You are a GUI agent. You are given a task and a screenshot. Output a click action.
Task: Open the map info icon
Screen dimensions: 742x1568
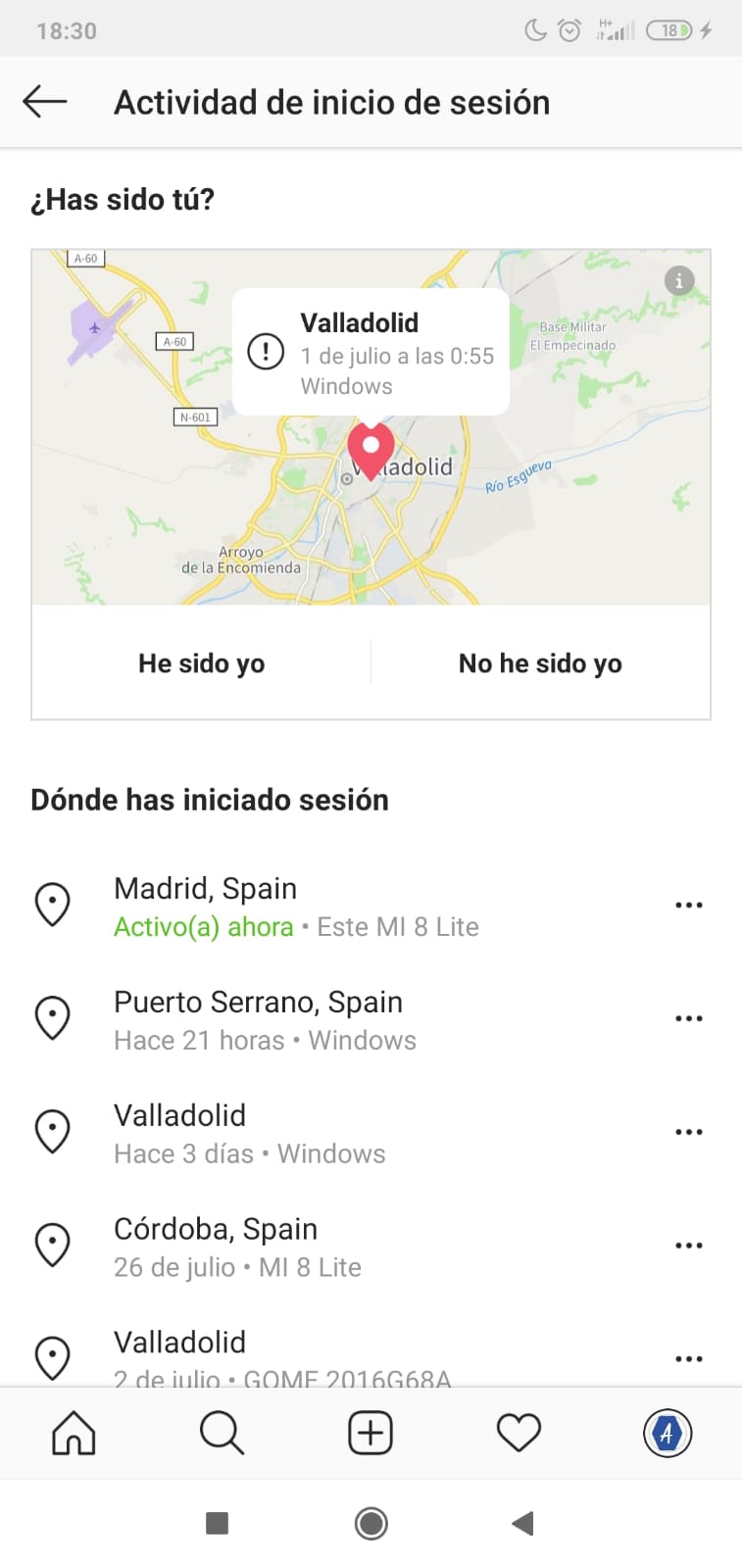(x=679, y=281)
